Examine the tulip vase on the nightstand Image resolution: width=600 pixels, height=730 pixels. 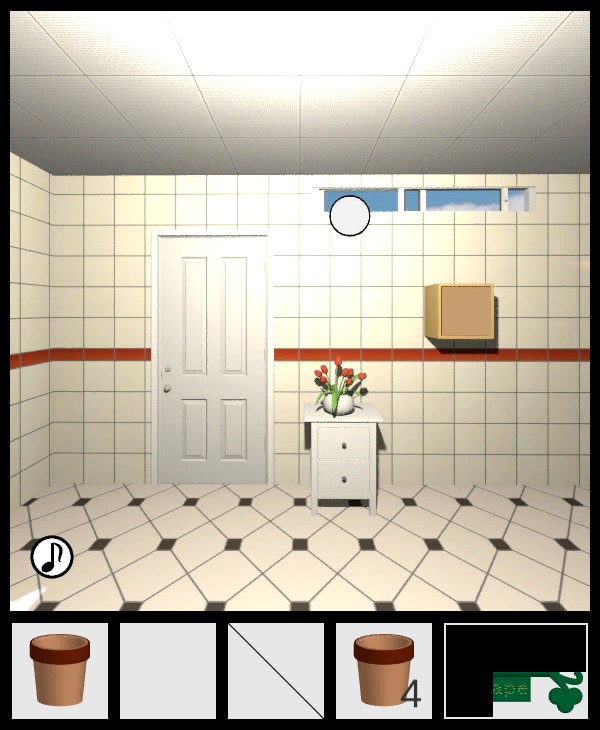click(338, 389)
